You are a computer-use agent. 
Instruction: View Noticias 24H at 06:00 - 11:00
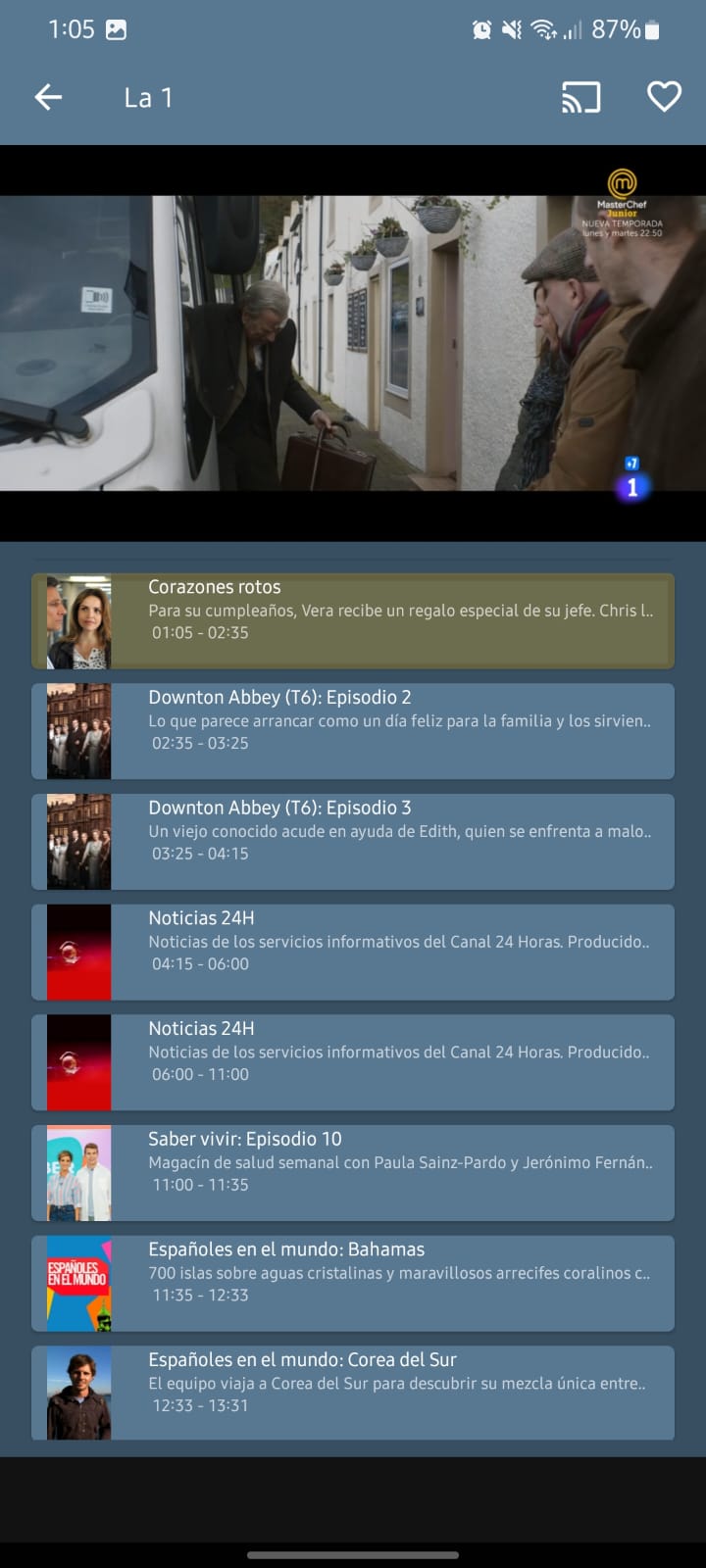click(353, 1062)
